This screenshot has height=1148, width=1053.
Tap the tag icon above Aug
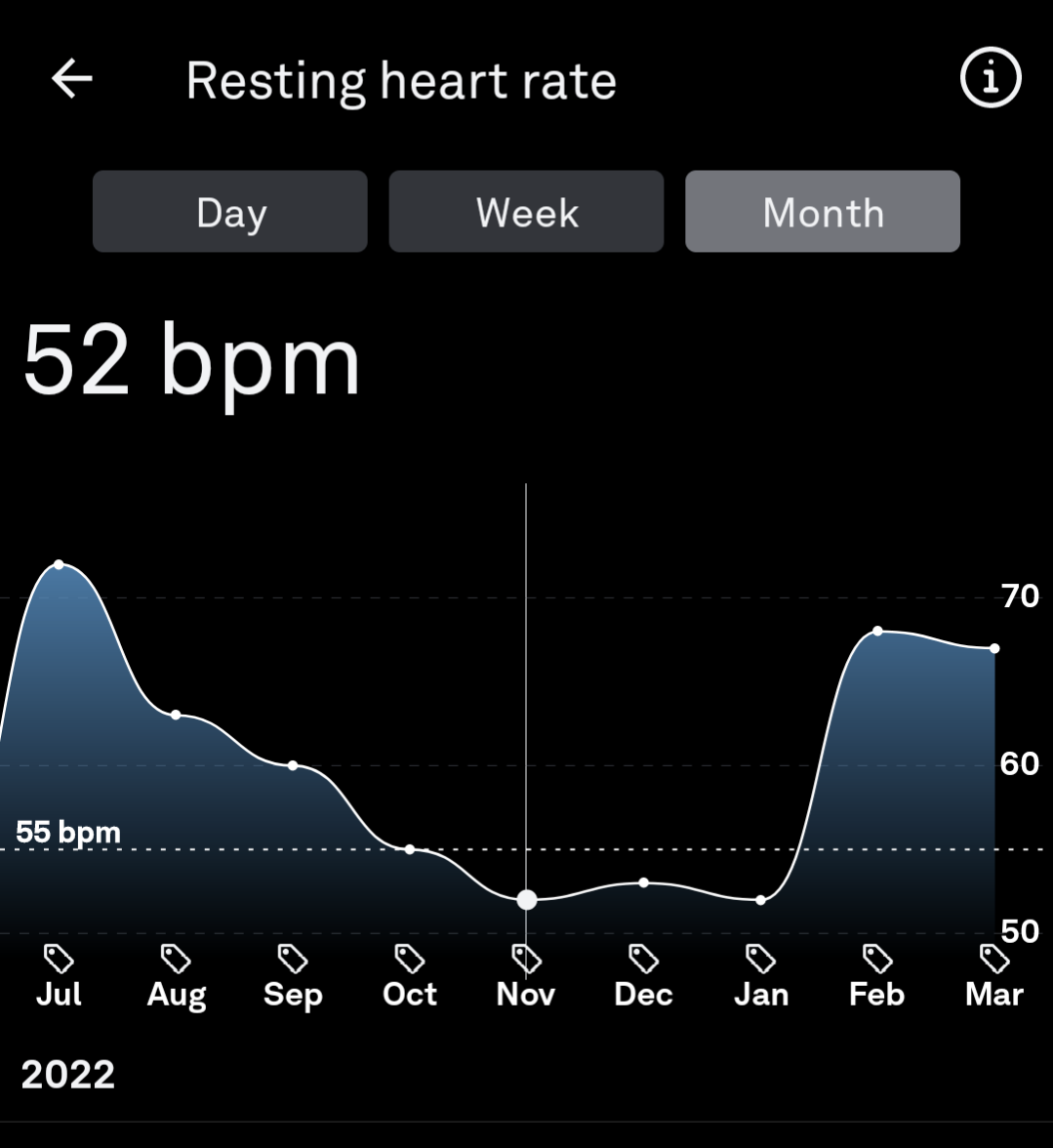(x=176, y=959)
